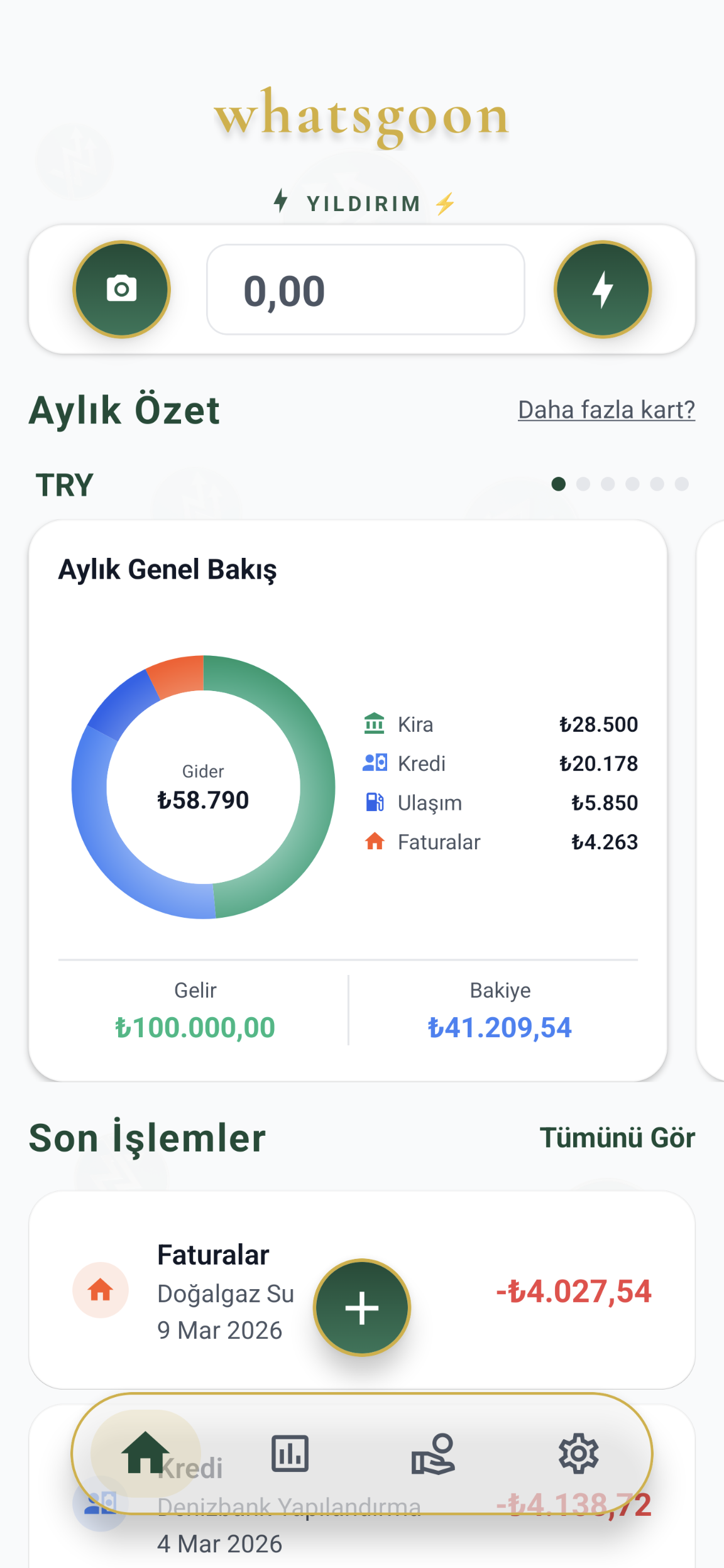724x1568 pixels.
Task: Click the Ulaşım fuel pump icon in legend
Action: (375, 802)
